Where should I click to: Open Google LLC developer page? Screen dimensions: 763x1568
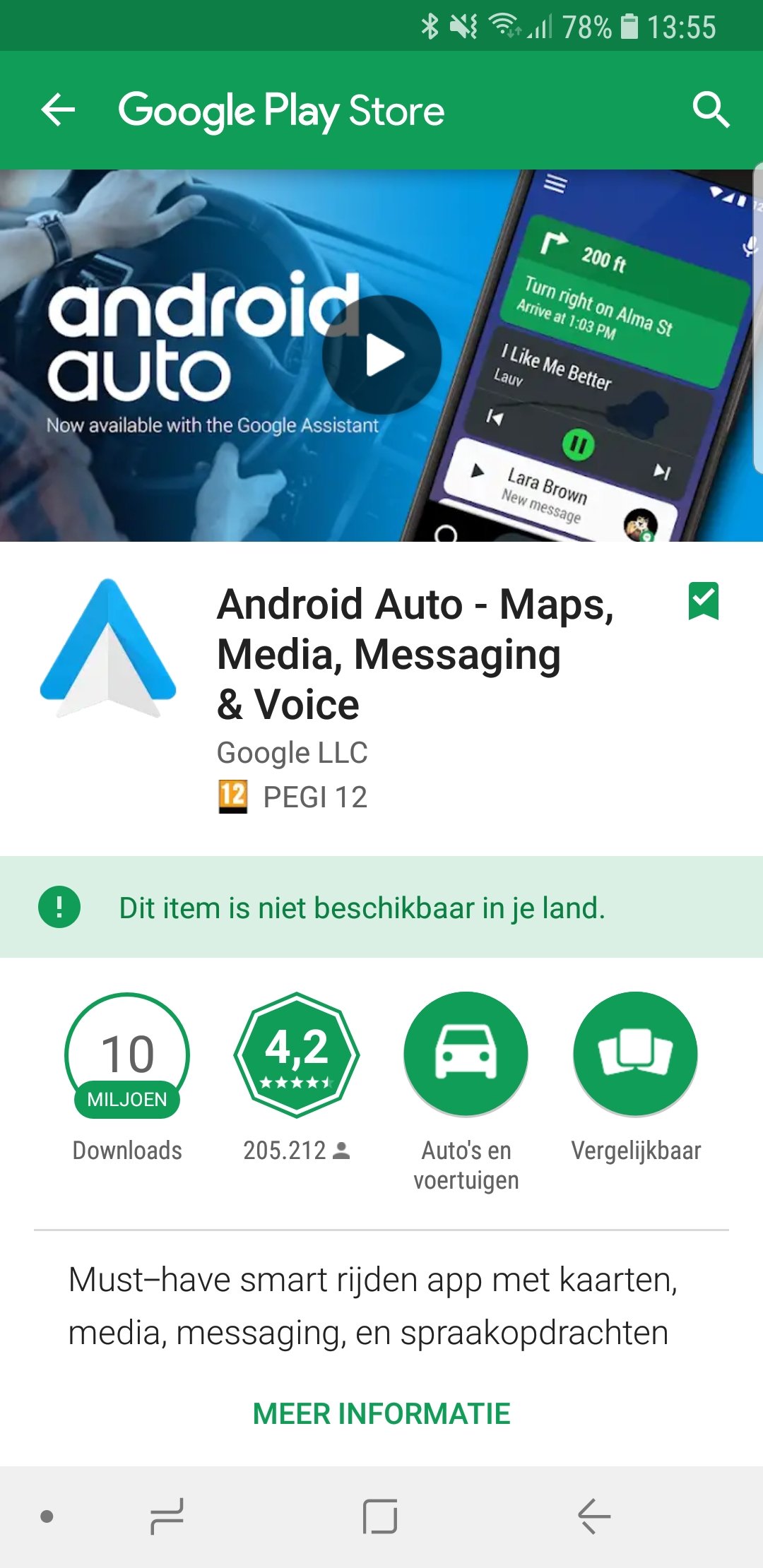coord(292,753)
